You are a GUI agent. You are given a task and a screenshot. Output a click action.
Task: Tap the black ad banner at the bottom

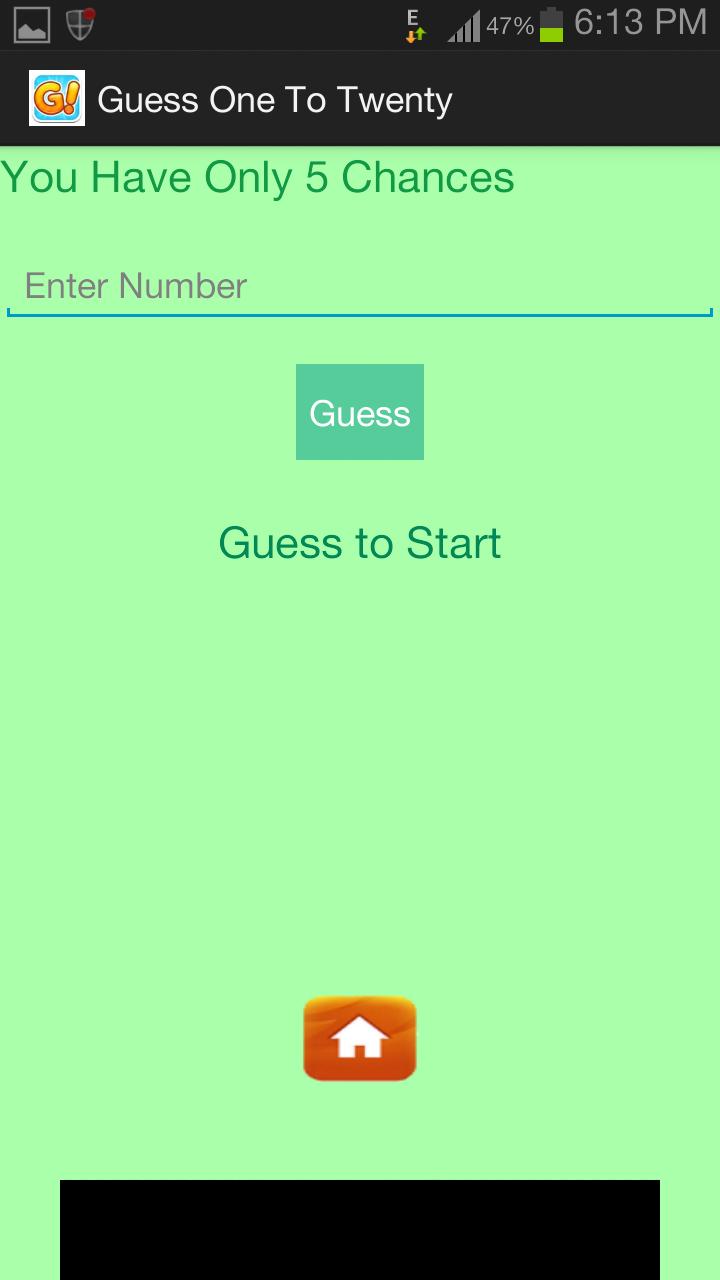(x=360, y=1230)
